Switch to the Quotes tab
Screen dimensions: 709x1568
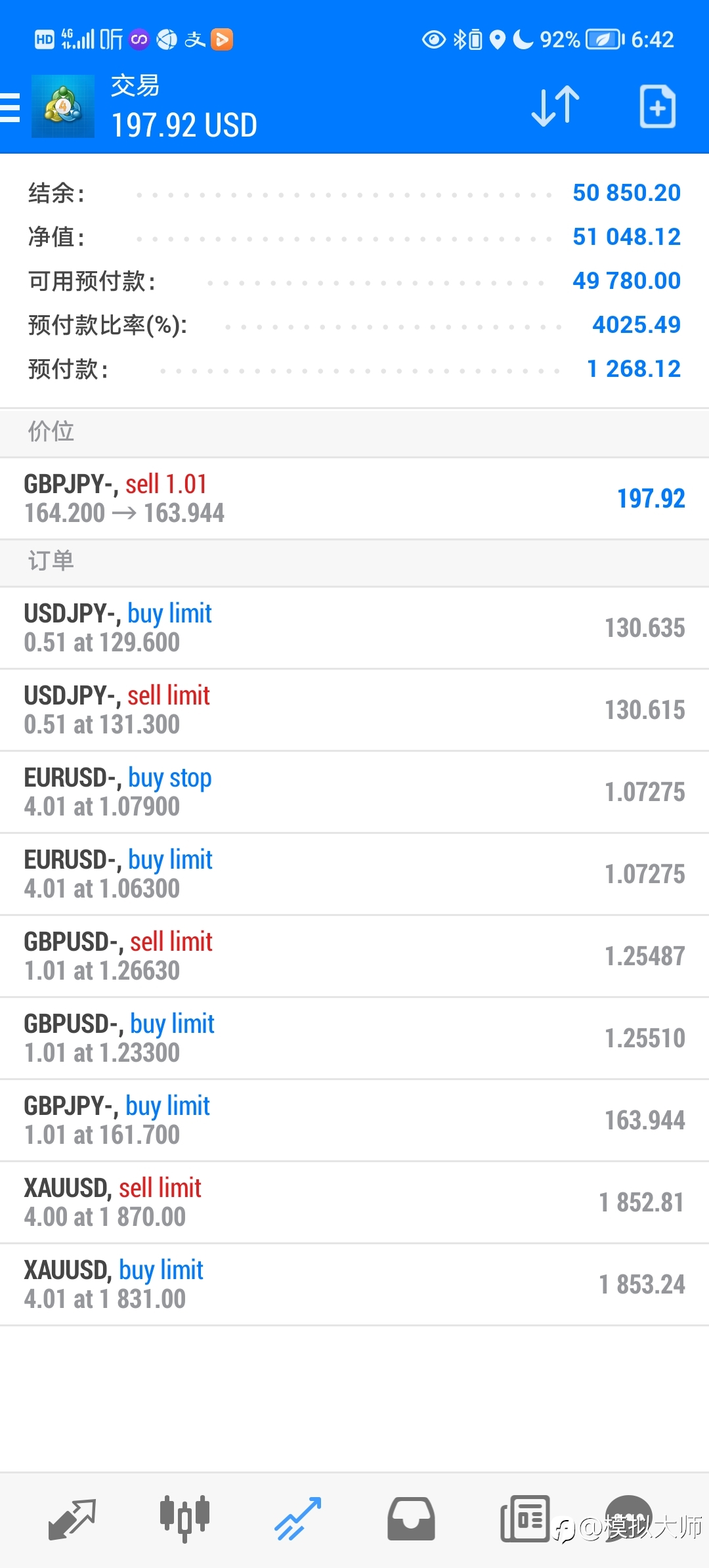(x=72, y=1519)
